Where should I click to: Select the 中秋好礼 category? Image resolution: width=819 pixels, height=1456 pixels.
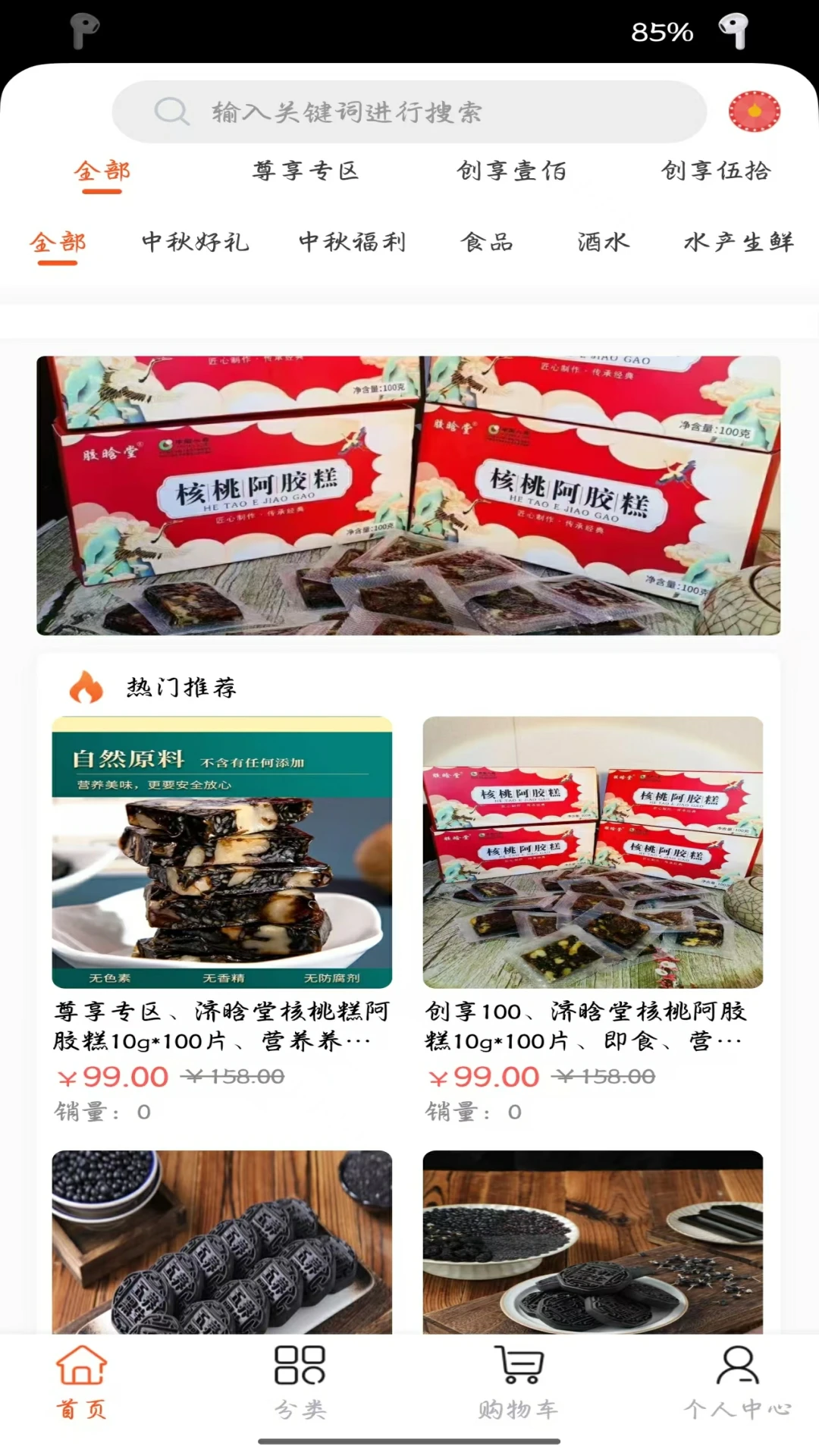click(195, 242)
